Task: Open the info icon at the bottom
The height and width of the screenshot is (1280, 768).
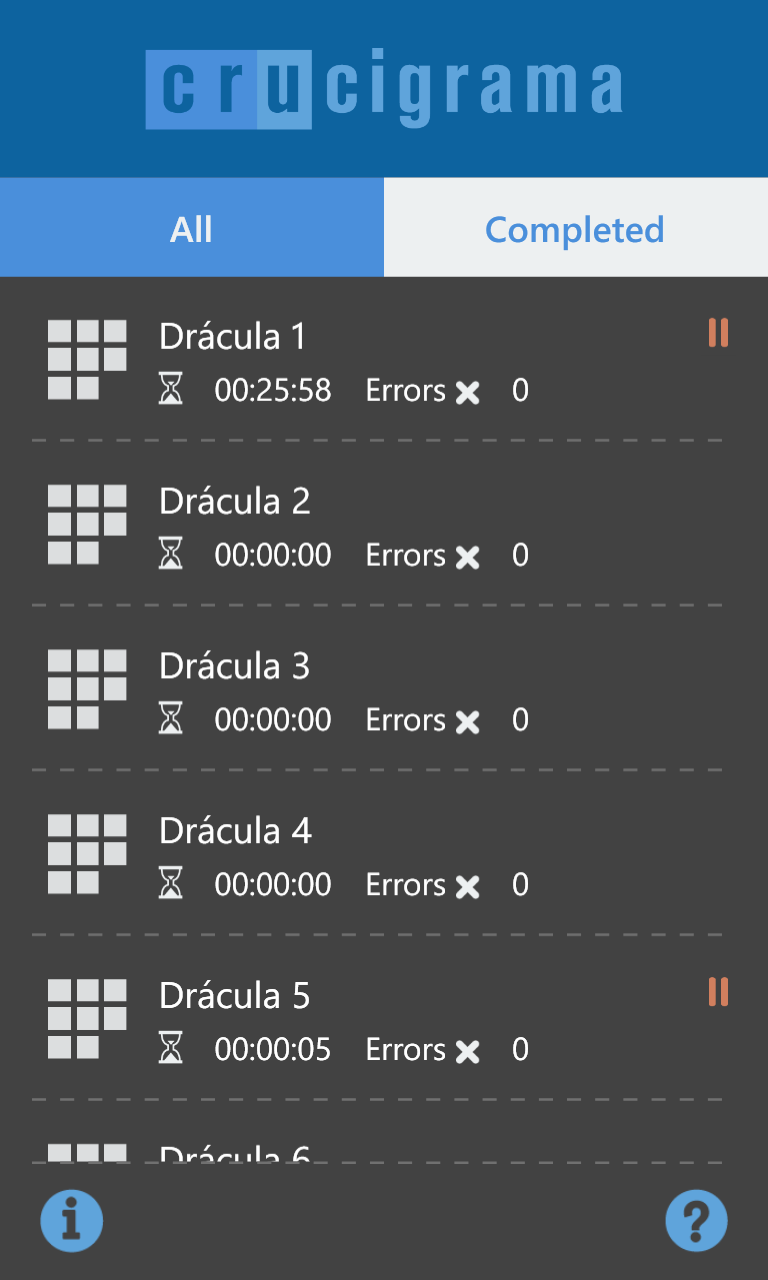Action: (x=71, y=1220)
